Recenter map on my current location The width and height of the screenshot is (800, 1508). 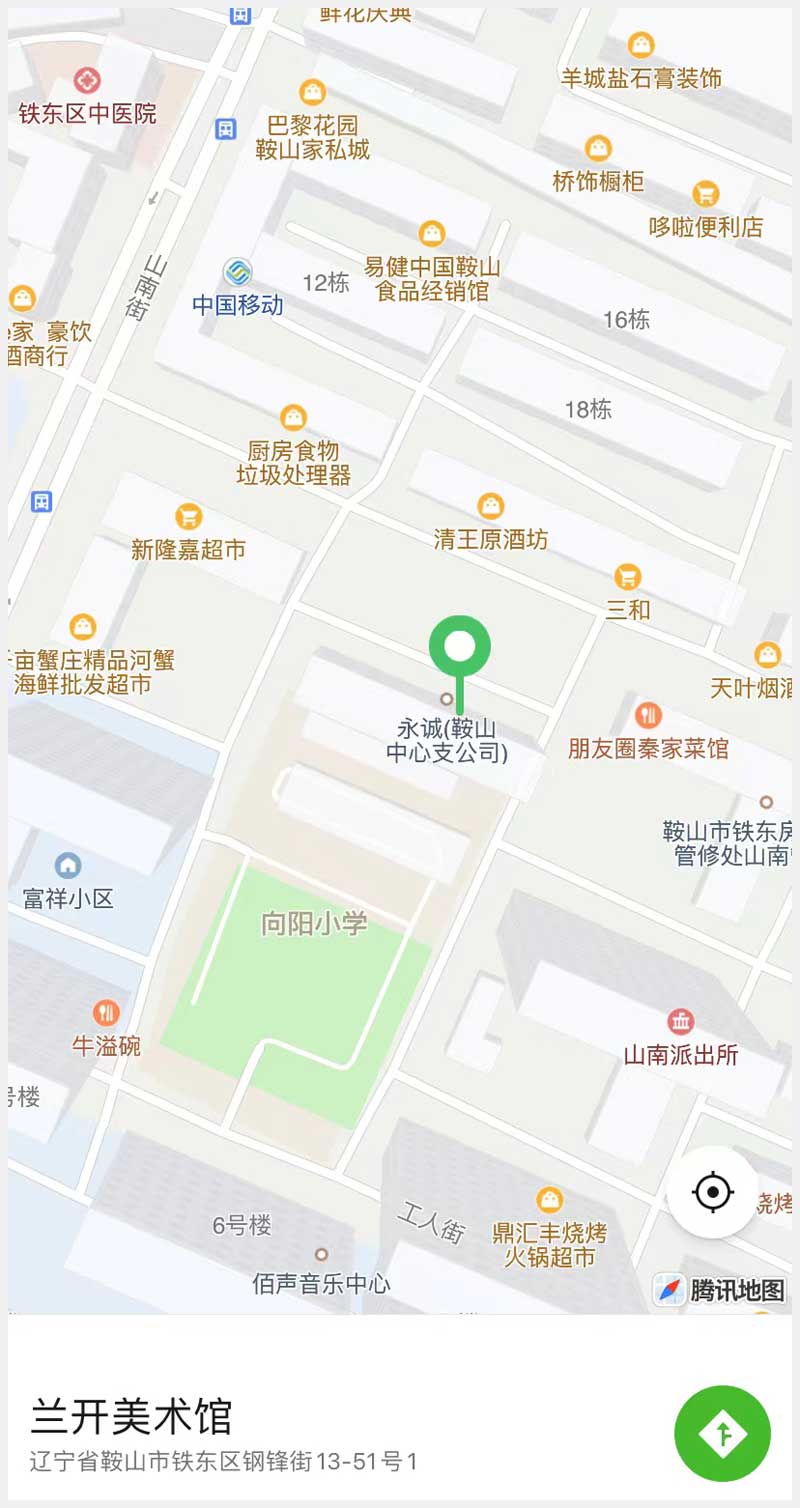tap(712, 1192)
